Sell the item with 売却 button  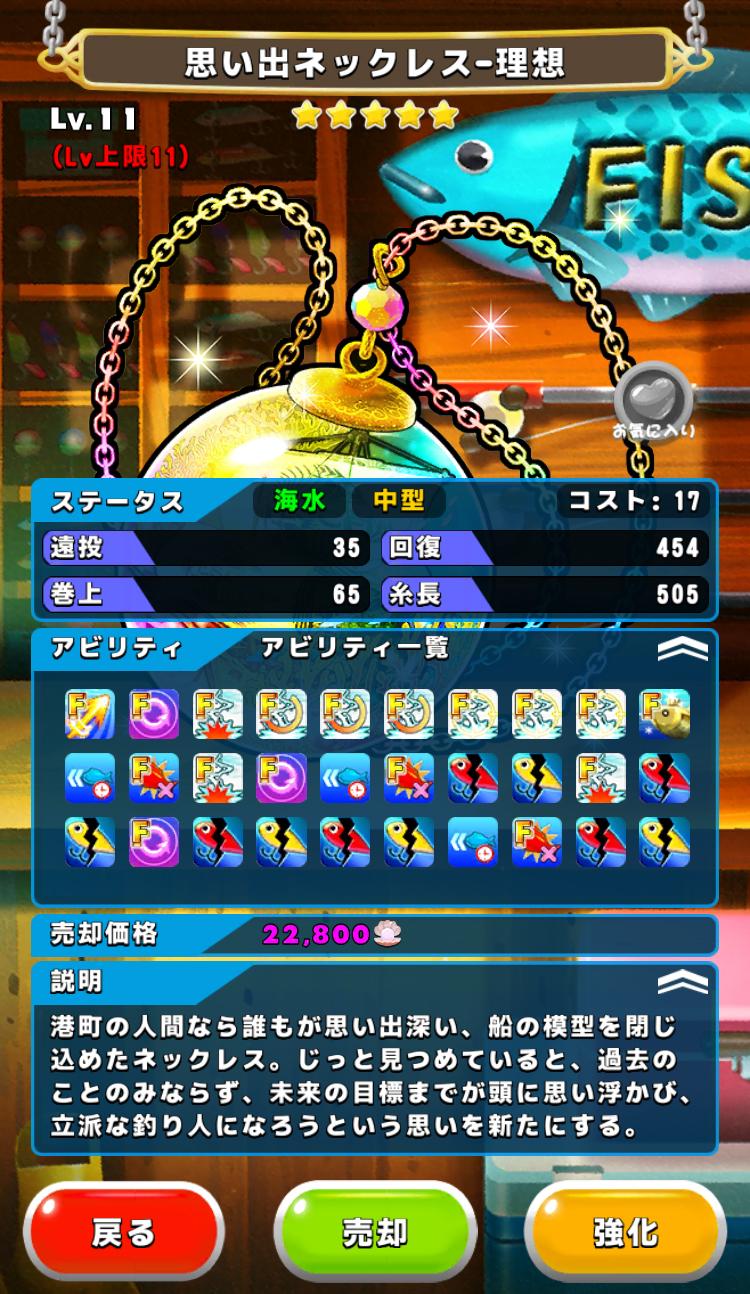[375, 1232]
